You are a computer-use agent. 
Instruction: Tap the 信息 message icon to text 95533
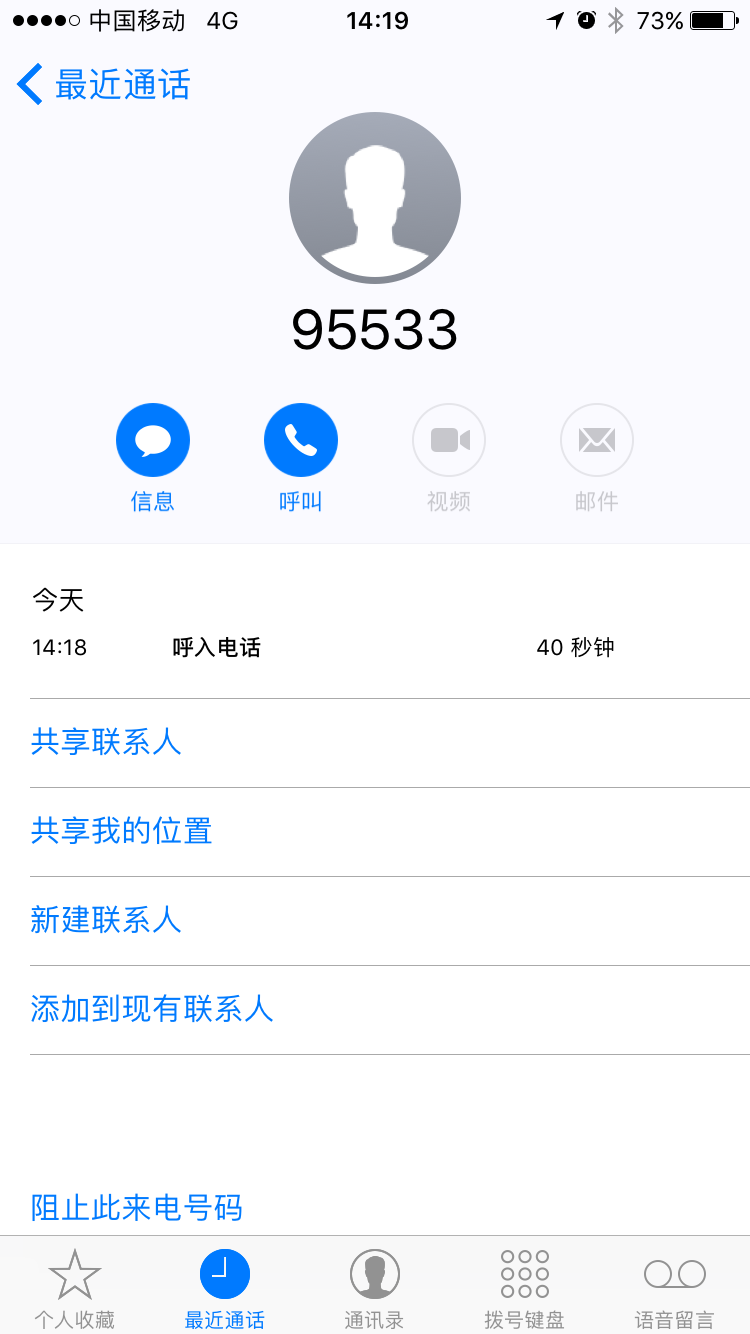coord(153,440)
